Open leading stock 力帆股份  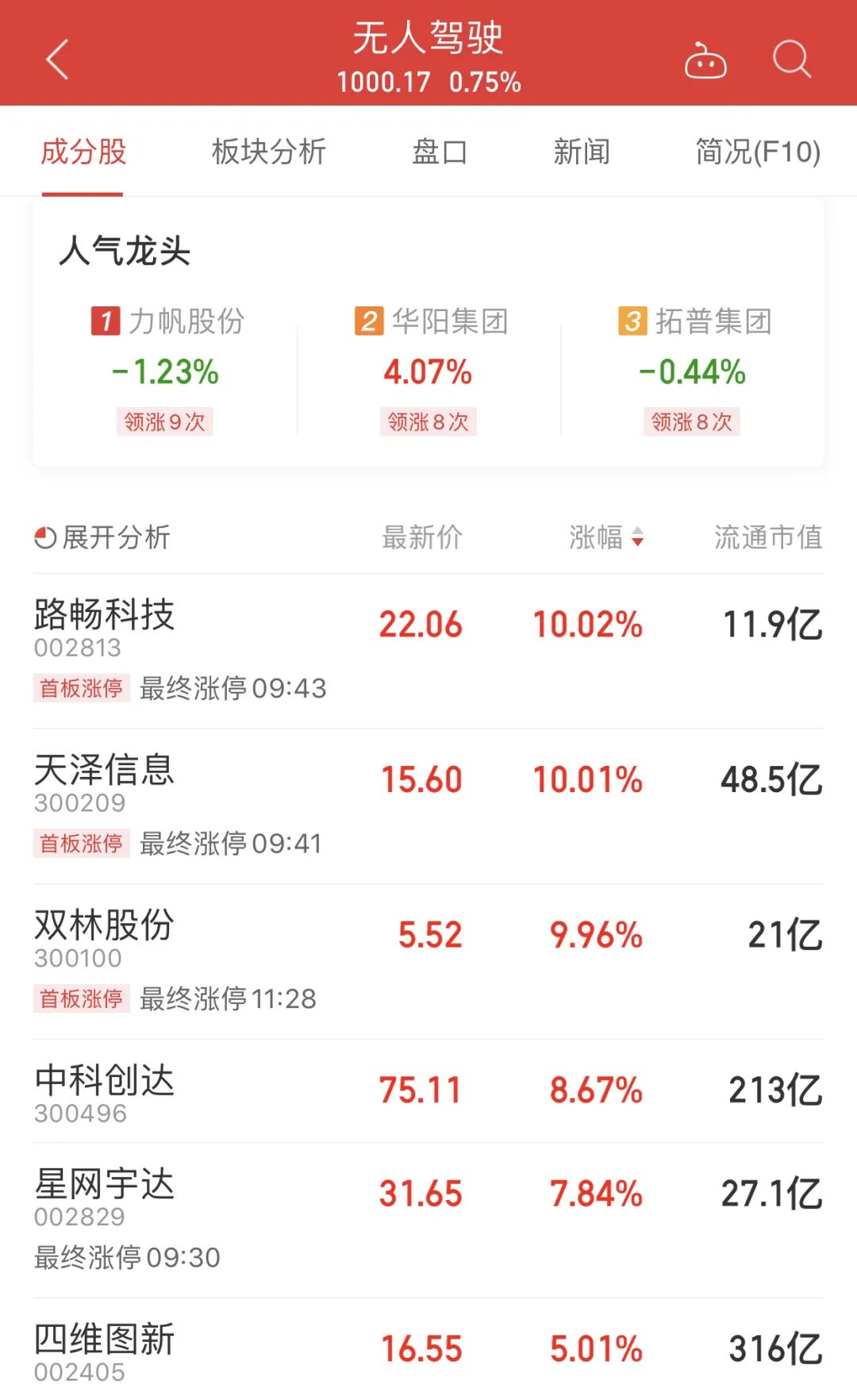(166, 371)
